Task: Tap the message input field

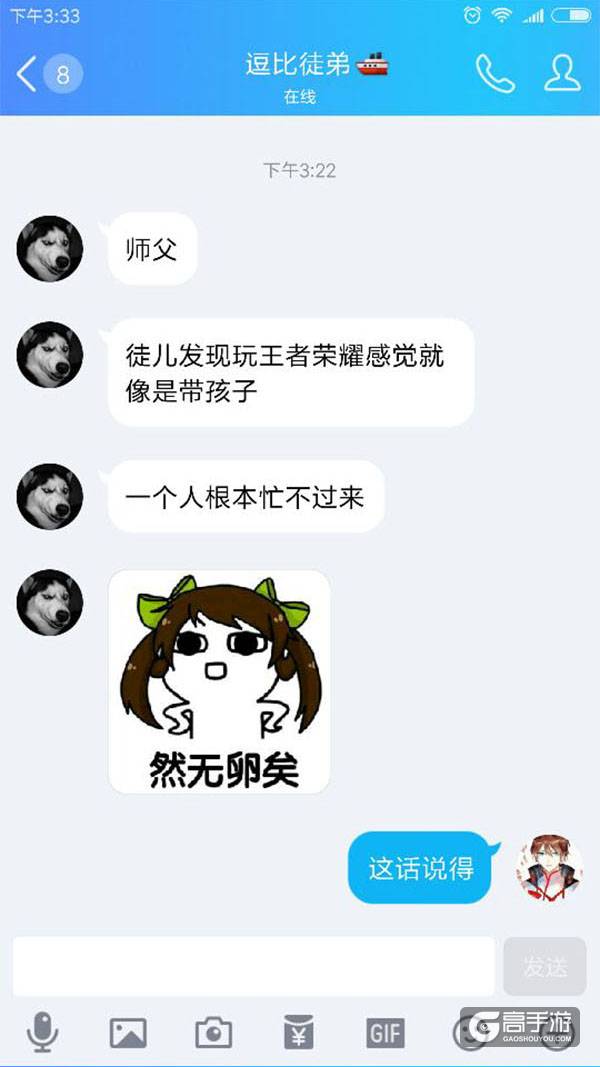Action: coord(254,966)
